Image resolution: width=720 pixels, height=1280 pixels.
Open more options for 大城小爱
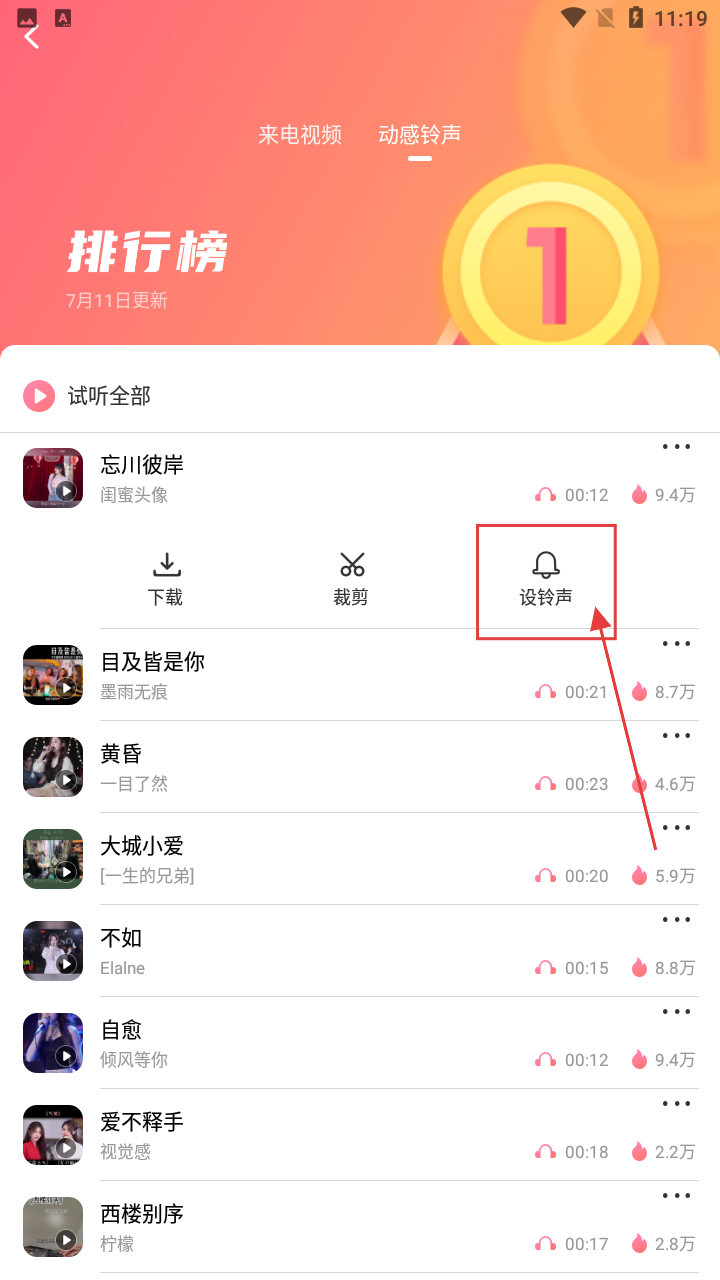pyautogui.click(x=677, y=828)
